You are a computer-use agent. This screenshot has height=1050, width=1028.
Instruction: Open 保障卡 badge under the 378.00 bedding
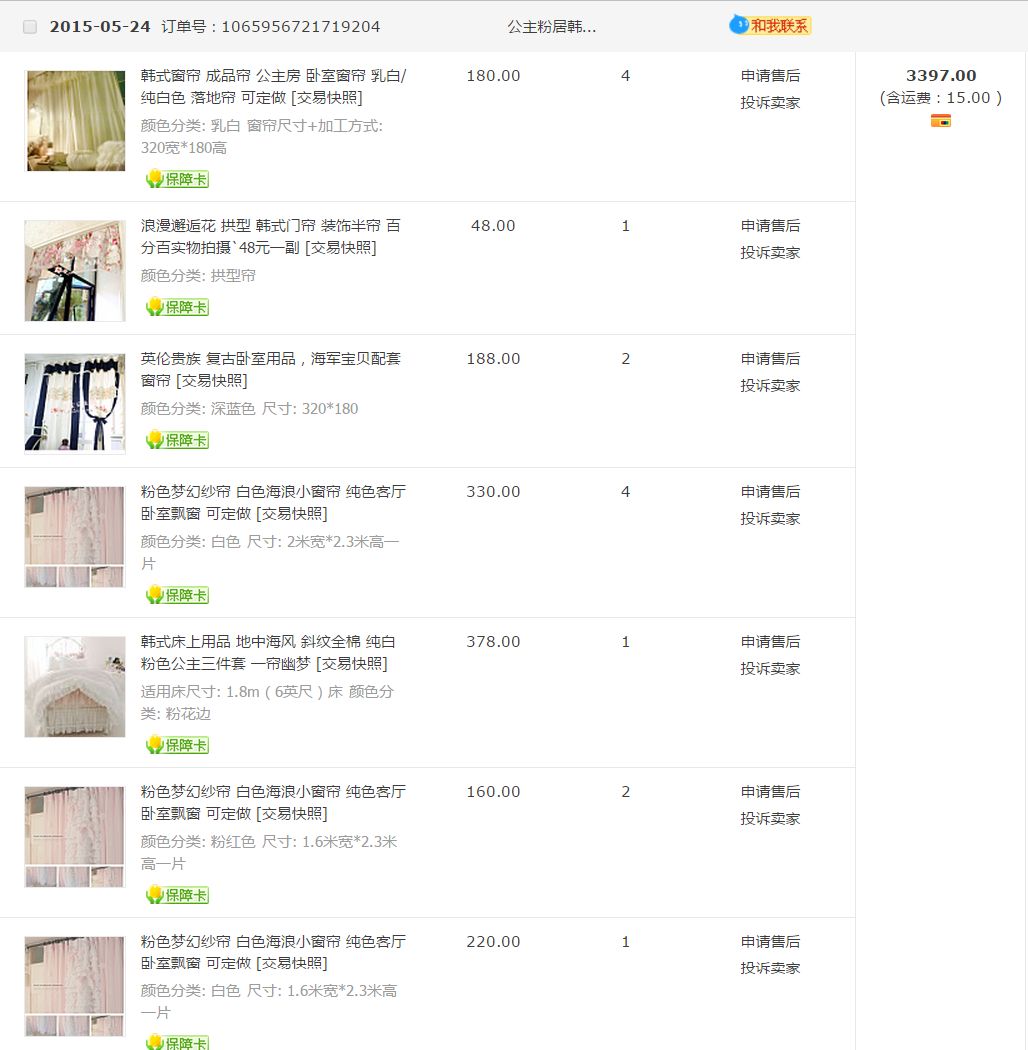[x=177, y=745]
